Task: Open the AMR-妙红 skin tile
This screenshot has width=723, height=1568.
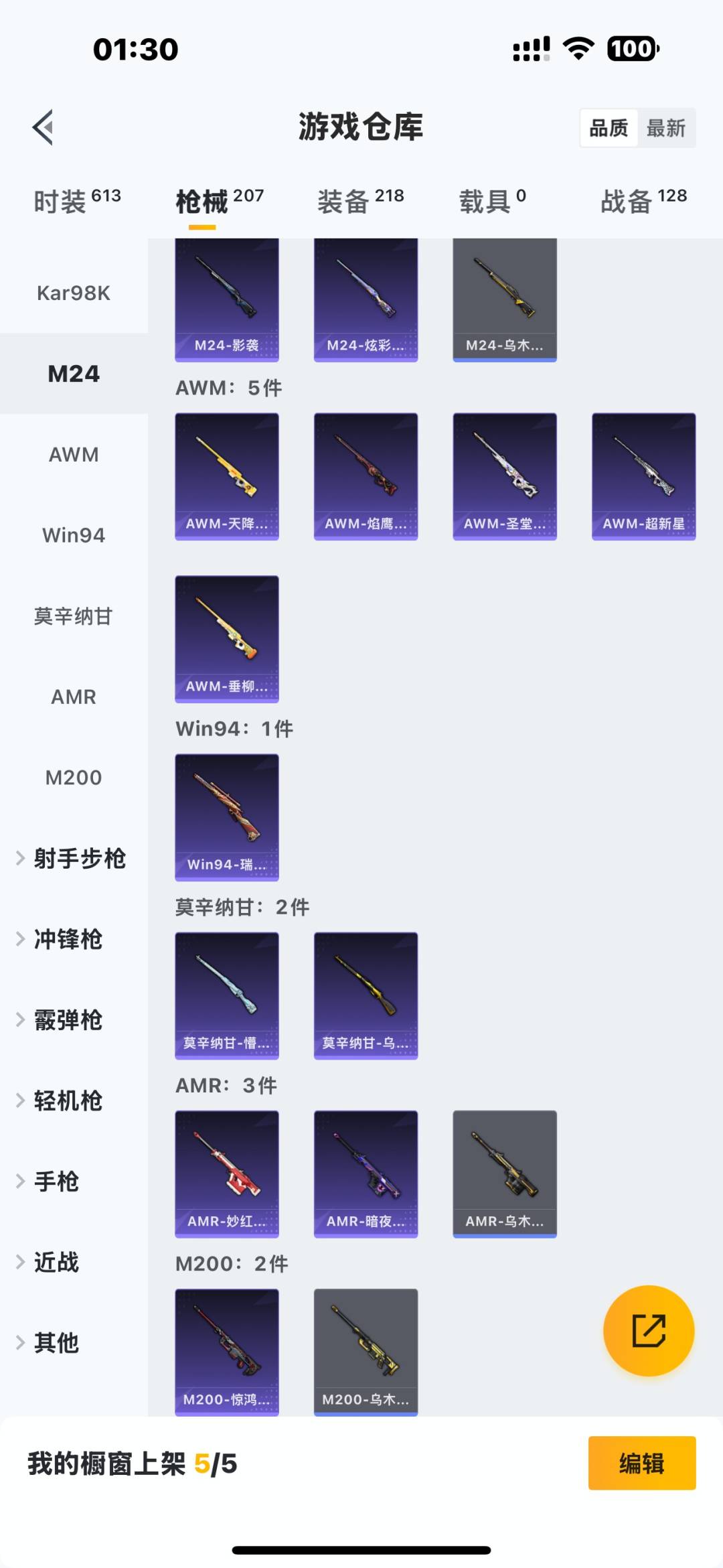Action: (227, 1173)
